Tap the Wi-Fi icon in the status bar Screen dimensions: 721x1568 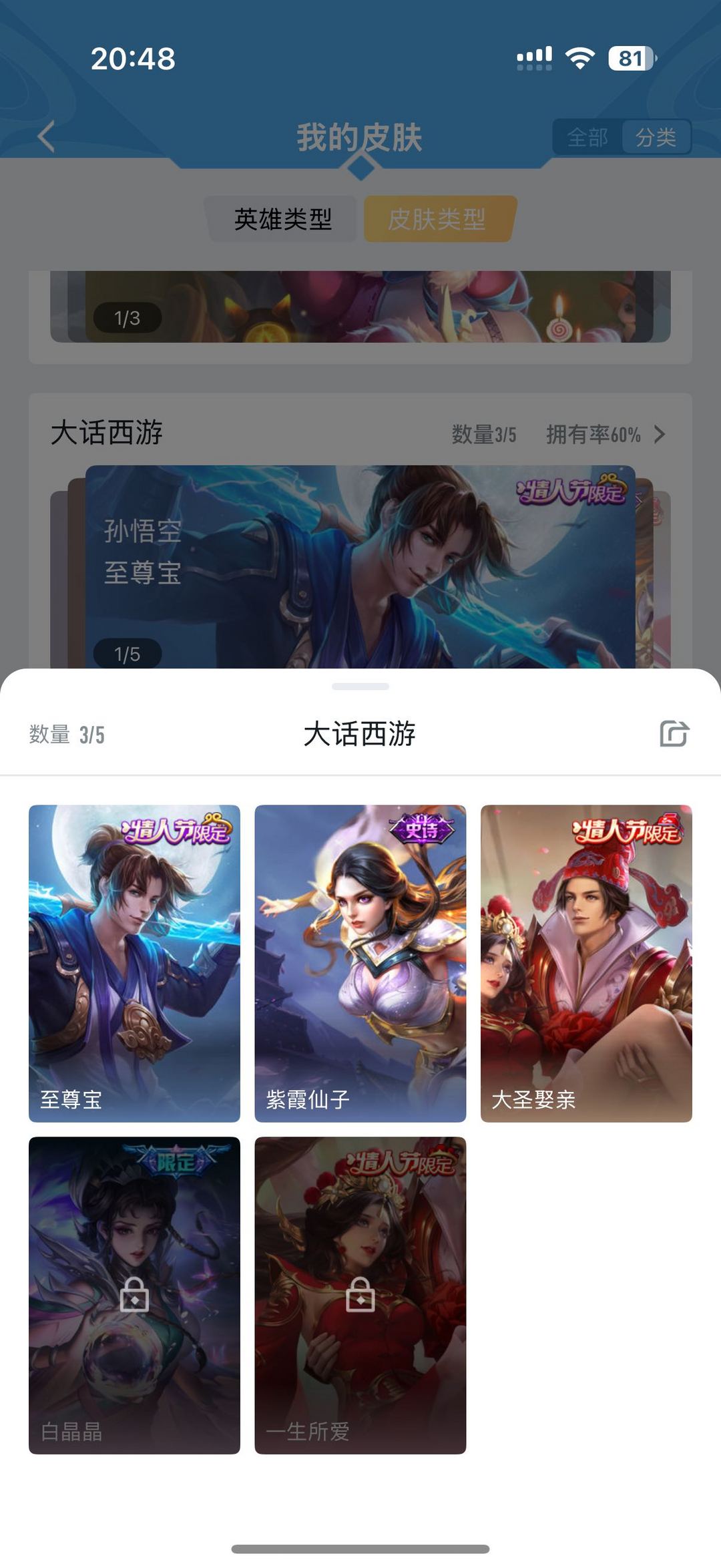pos(580,59)
